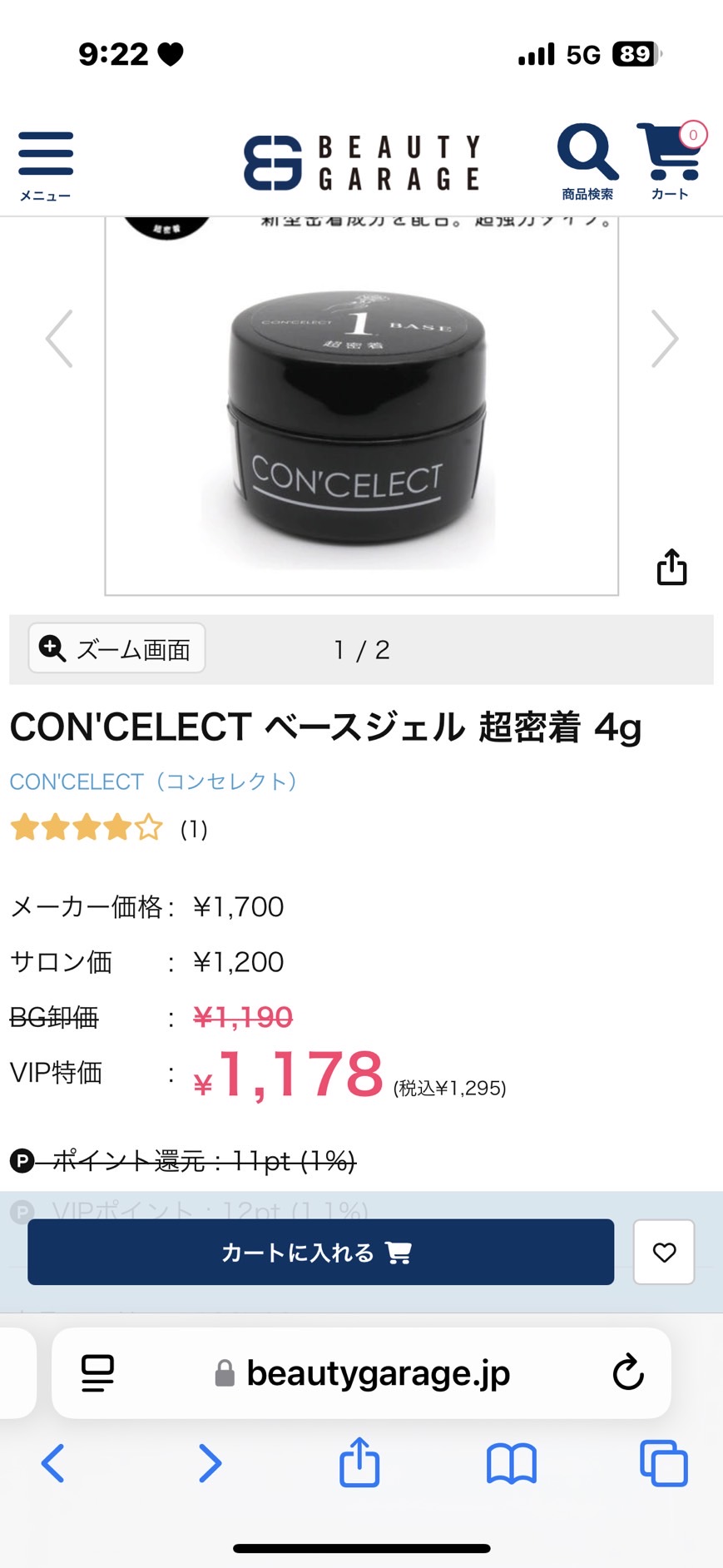Share this product via share icon
The width and height of the screenshot is (723, 1568).
click(671, 568)
